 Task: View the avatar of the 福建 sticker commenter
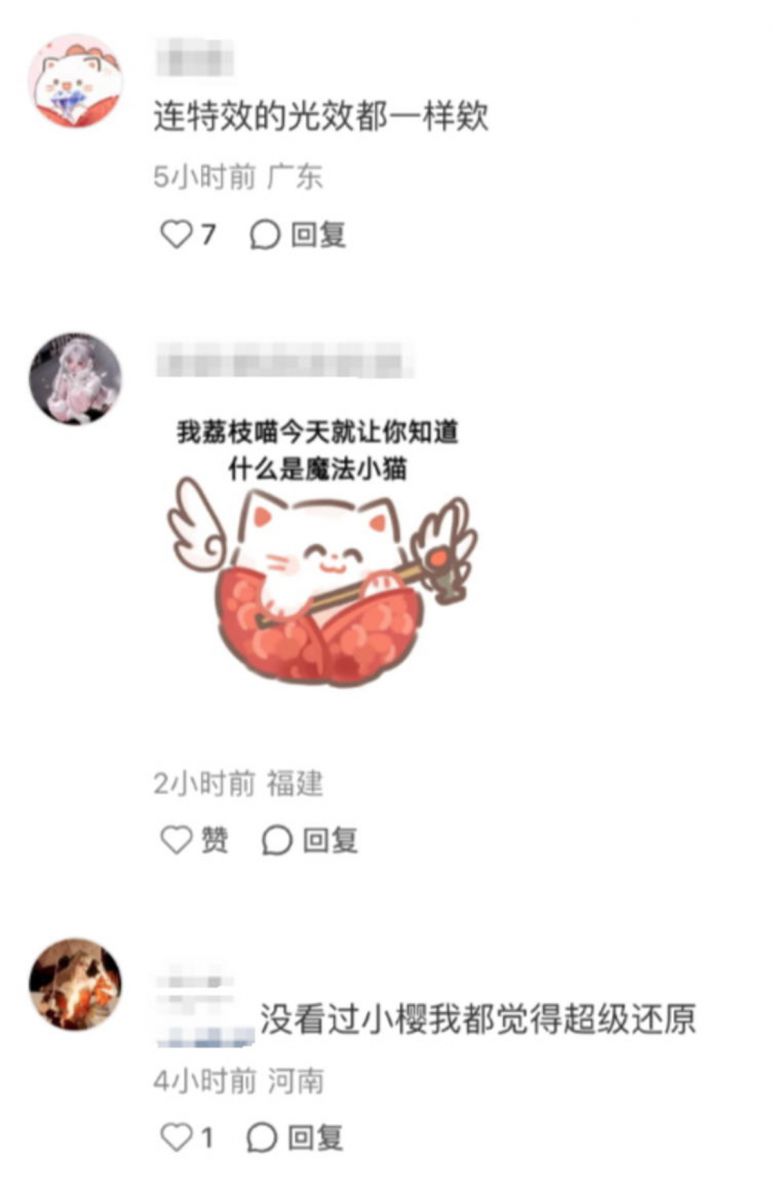click(75, 379)
